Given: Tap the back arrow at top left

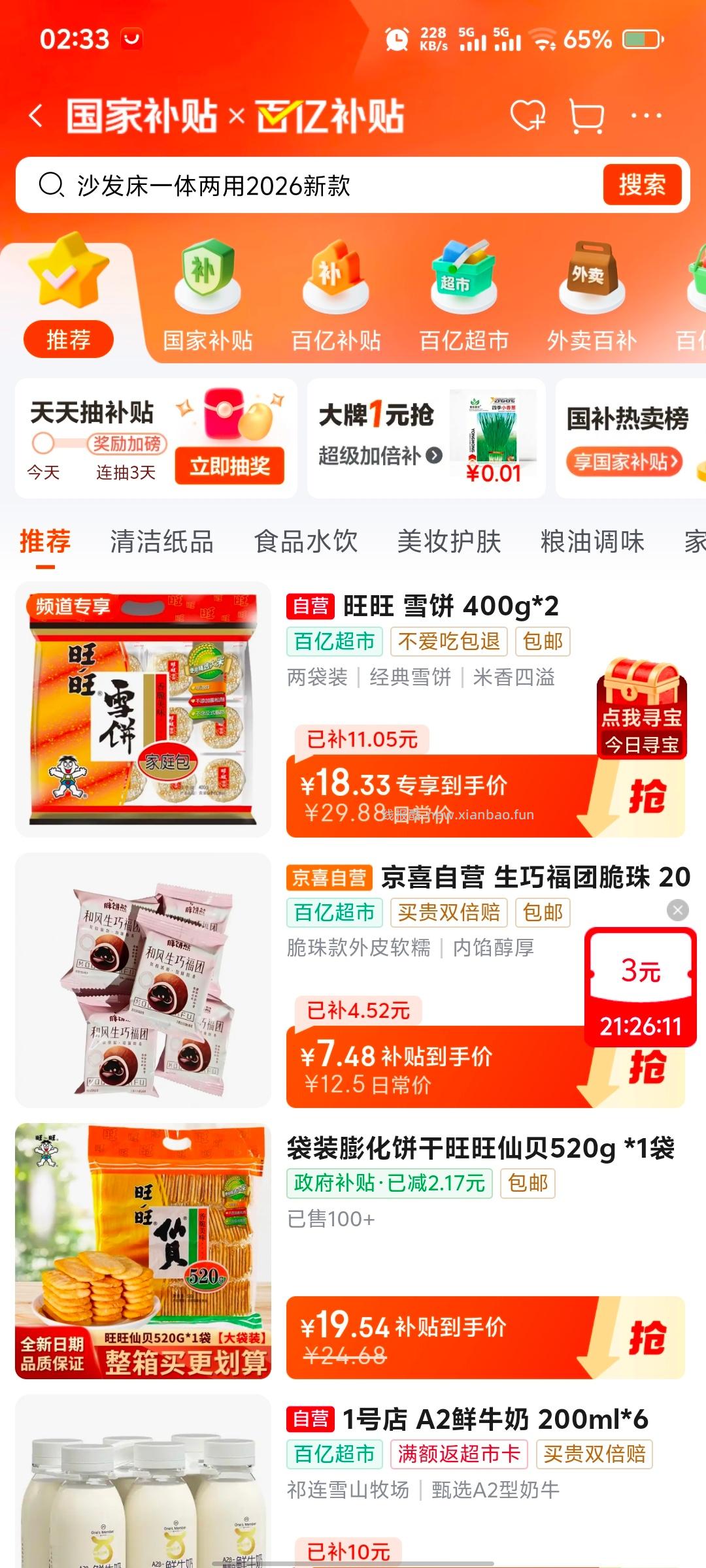Looking at the screenshot, I should tap(36, 114).
